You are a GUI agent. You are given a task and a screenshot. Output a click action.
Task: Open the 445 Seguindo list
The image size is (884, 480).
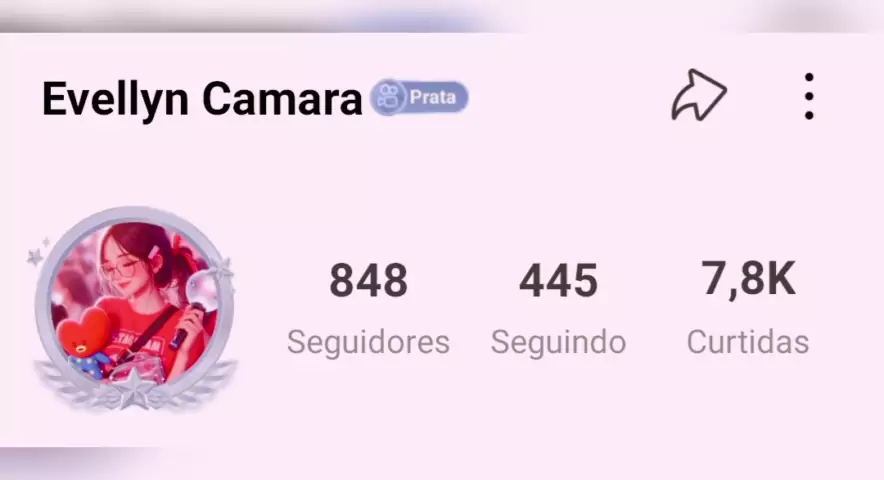558,306
